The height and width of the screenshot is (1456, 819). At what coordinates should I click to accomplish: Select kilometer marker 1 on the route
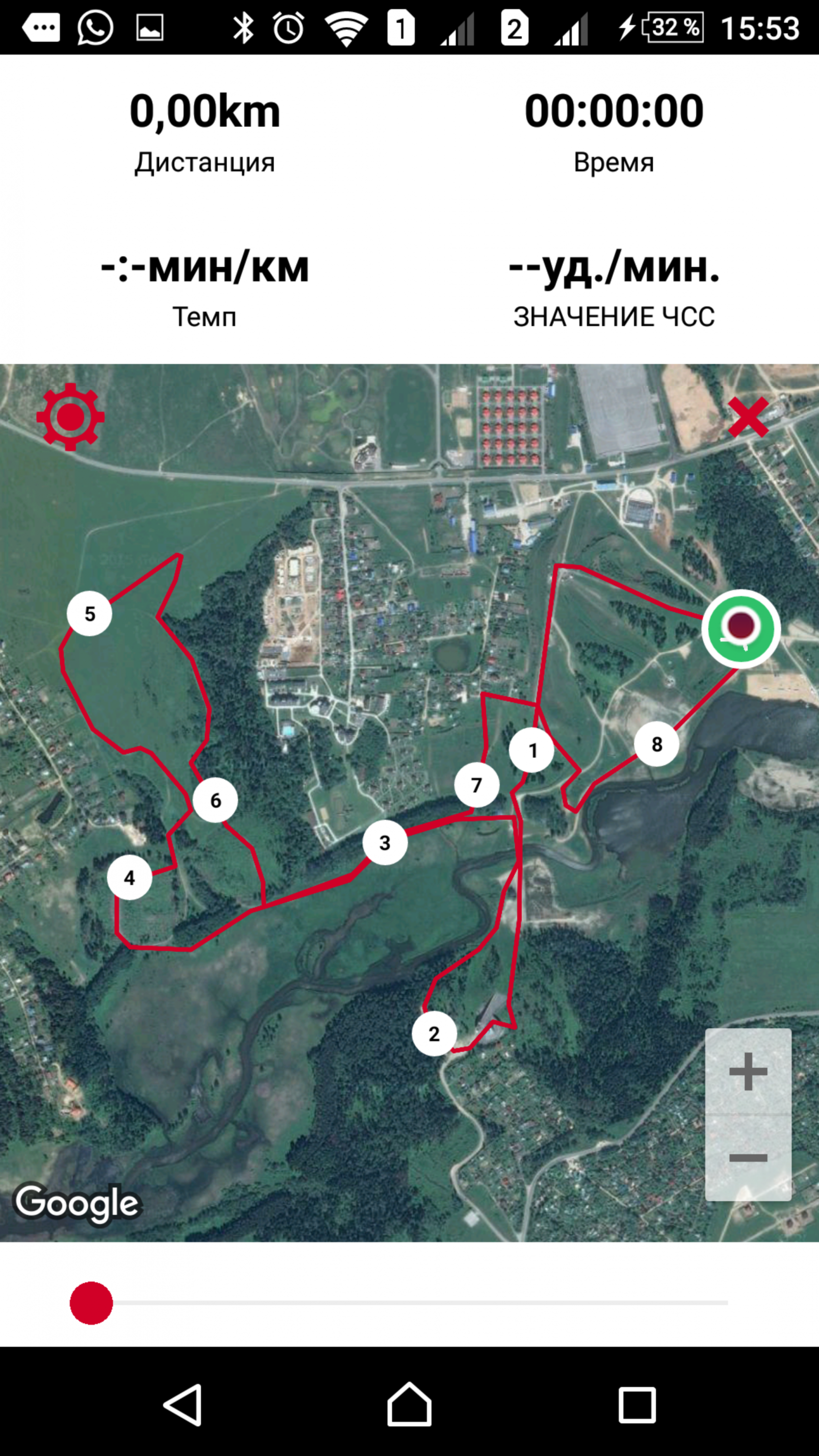pos(531,750)
